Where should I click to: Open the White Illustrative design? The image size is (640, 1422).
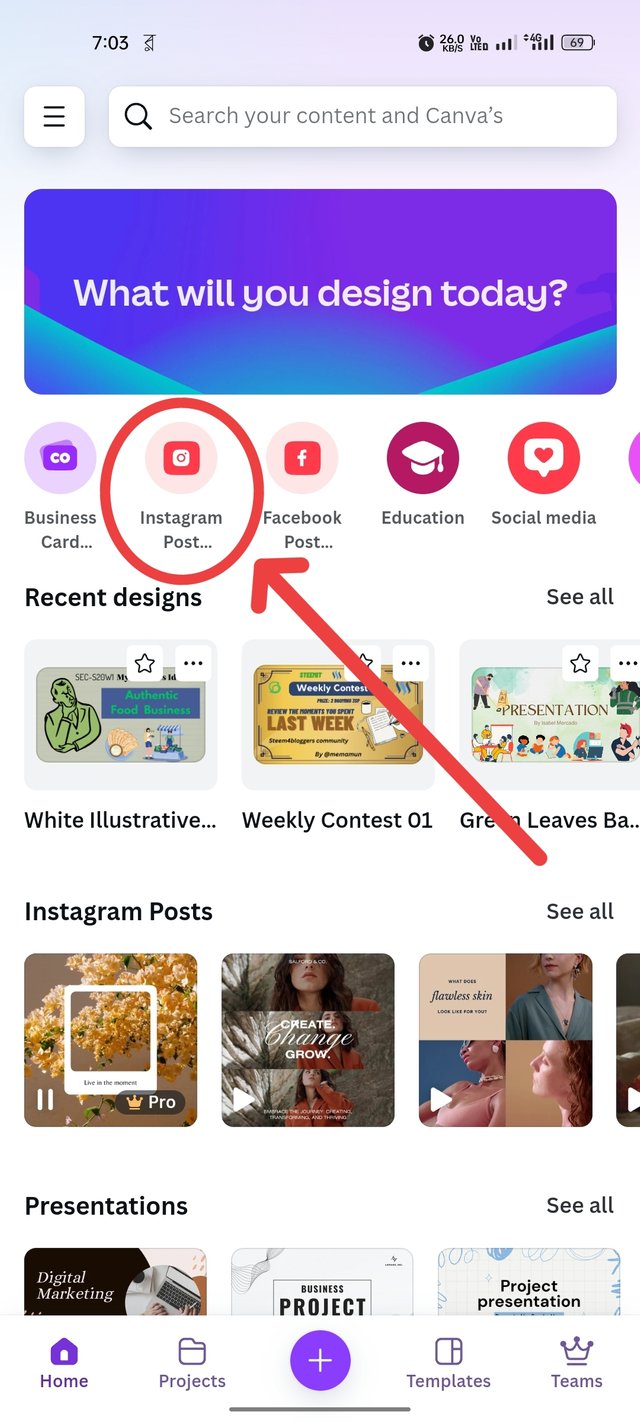pos(120,715)
